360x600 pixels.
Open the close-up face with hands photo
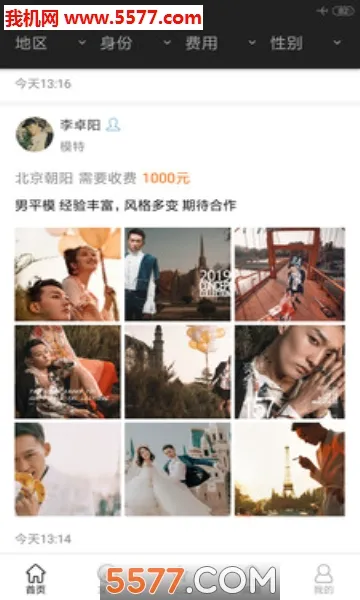pyautogui.click(x=290, y=372)
